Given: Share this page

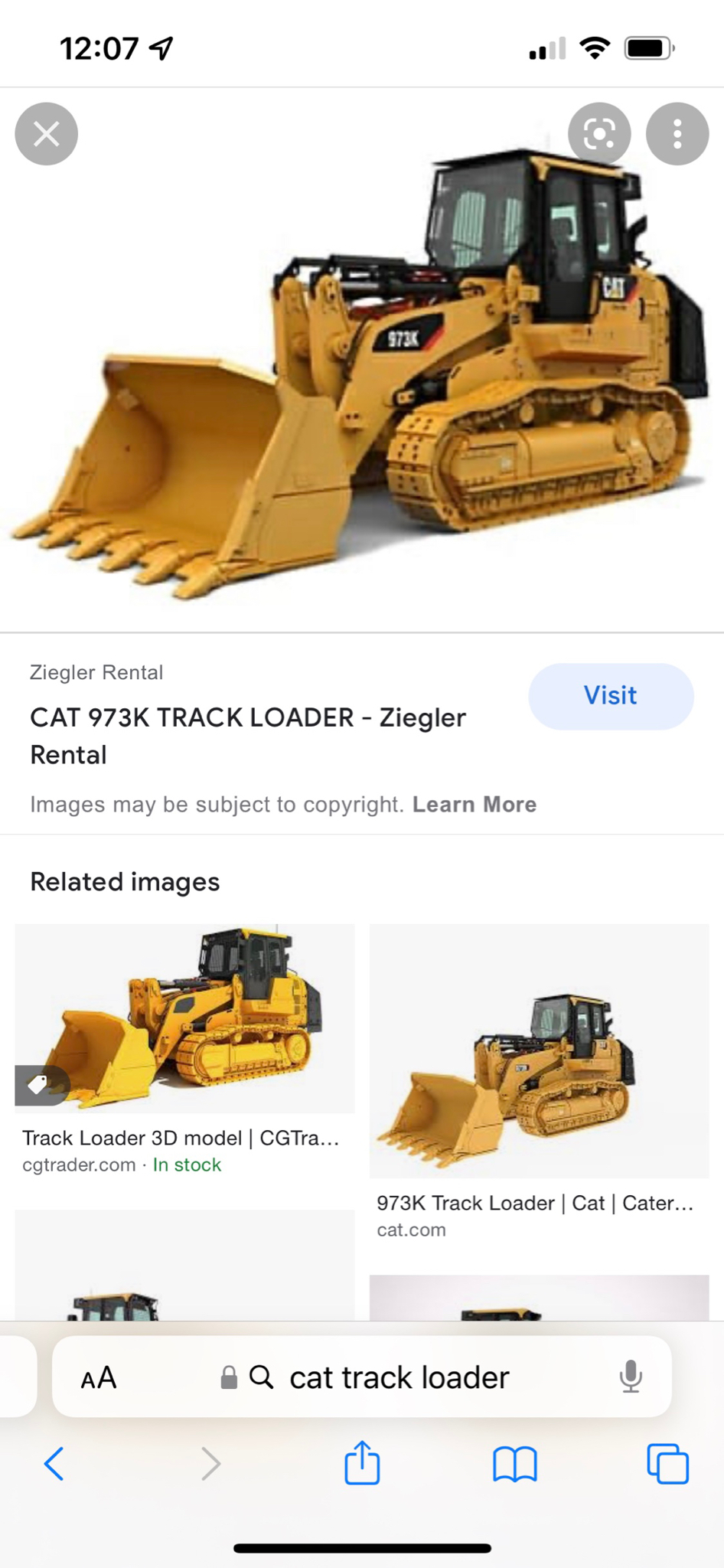Looking at the screenshot, I should tap(362, 1463).
